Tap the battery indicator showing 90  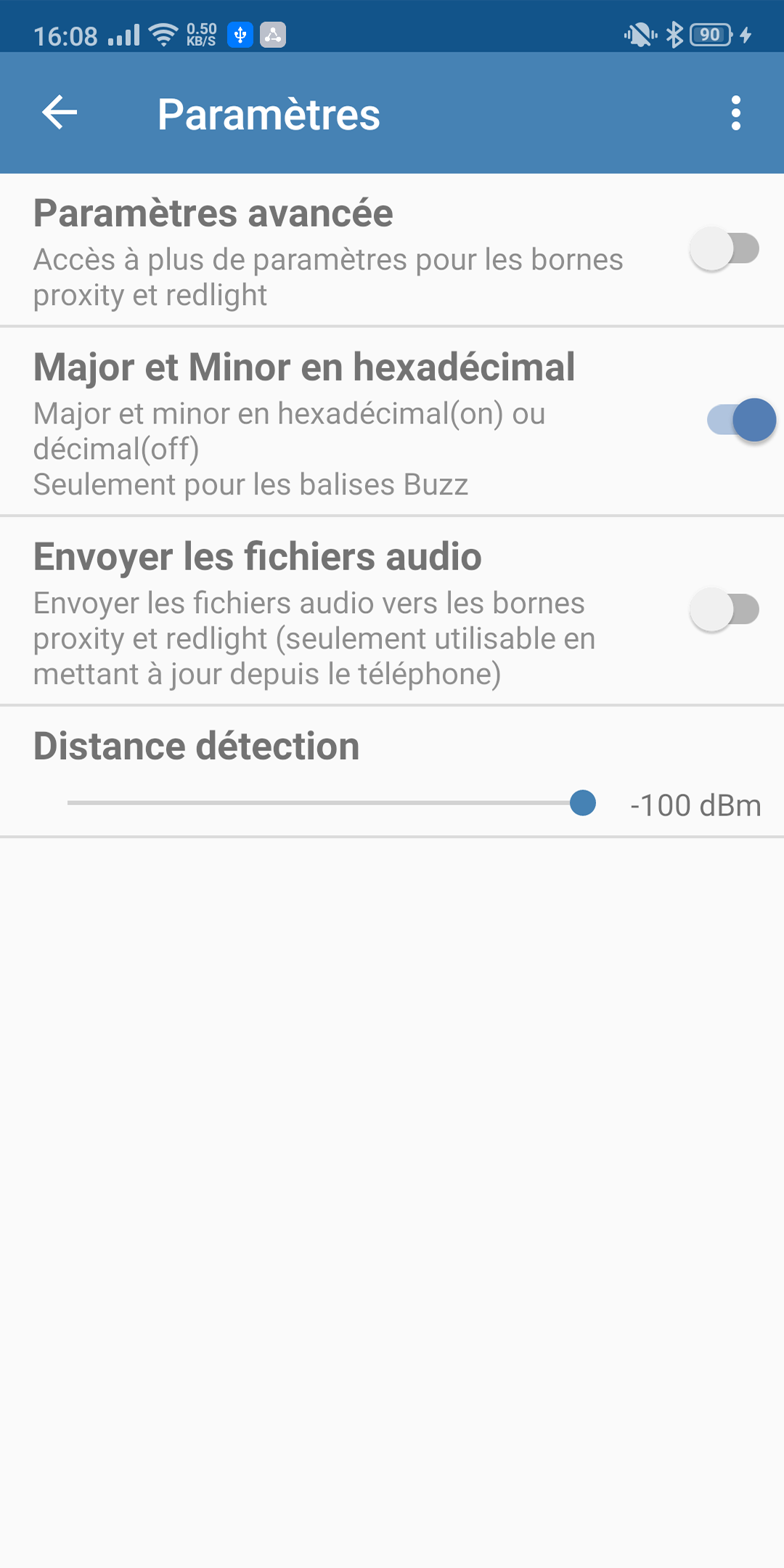coord(709,34)
